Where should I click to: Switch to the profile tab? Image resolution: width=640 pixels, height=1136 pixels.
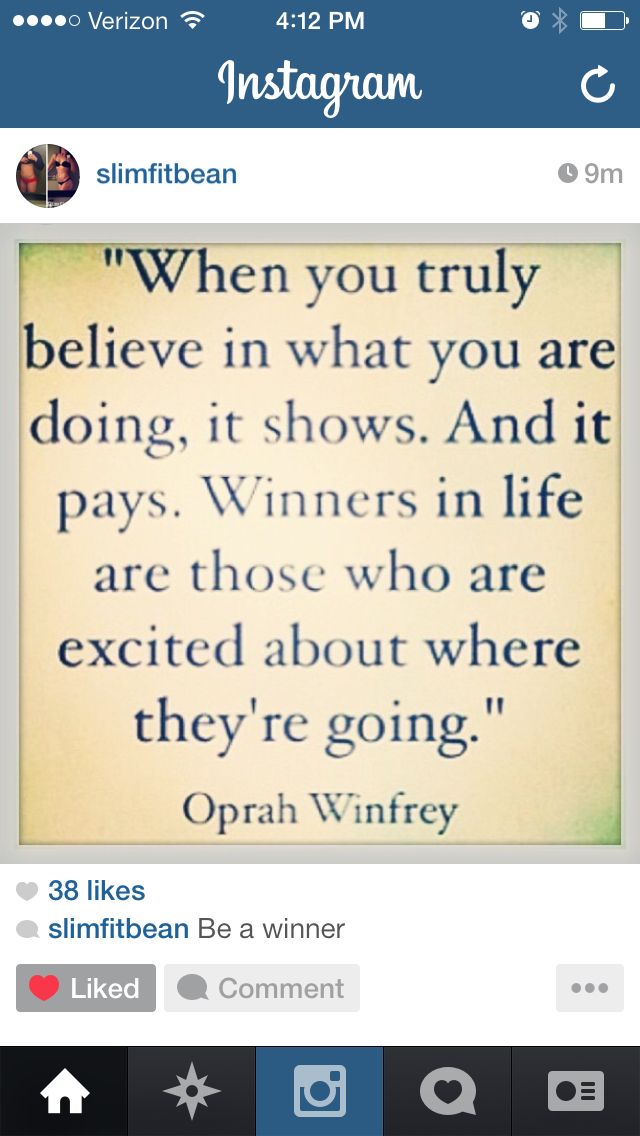[x=576, y=1091]
